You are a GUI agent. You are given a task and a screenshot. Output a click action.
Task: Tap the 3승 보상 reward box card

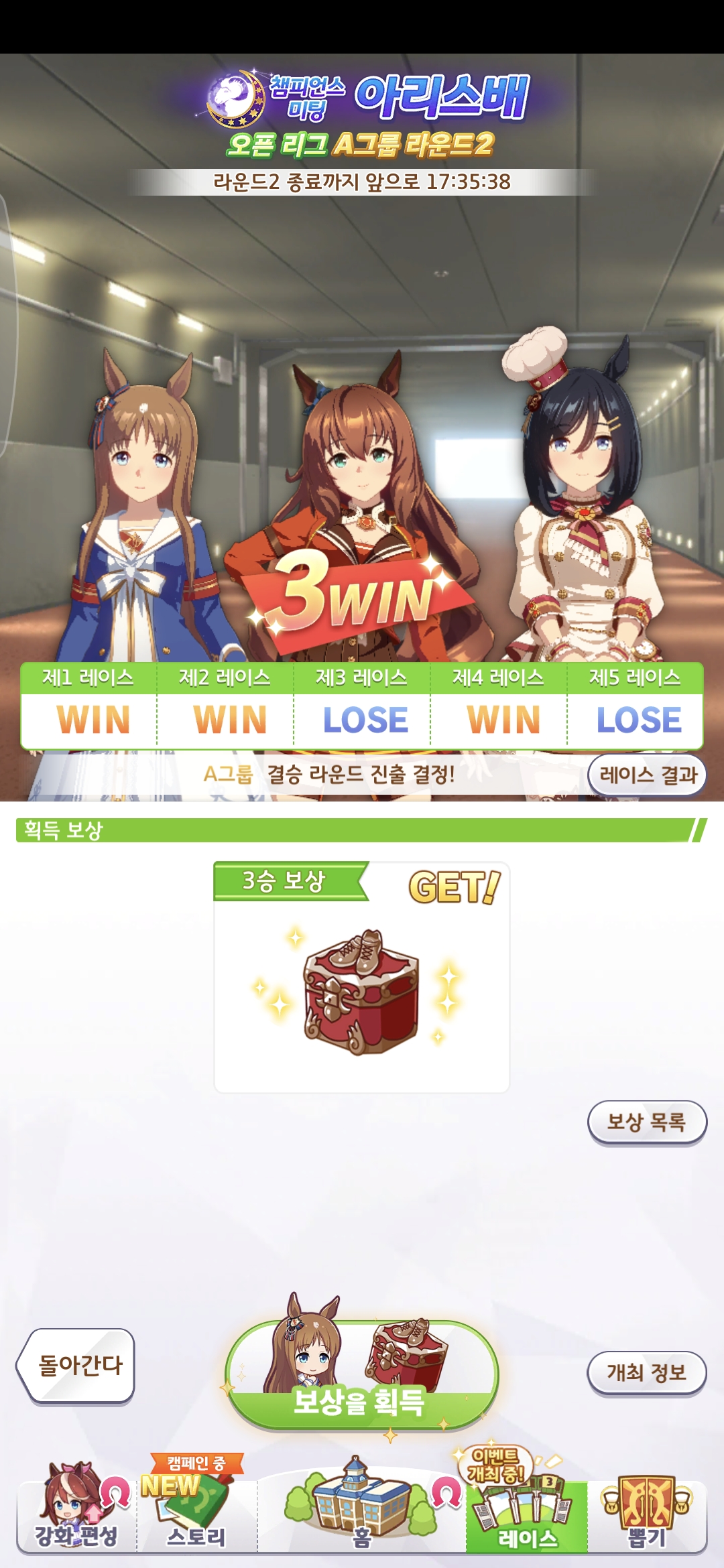click(362, 978)
